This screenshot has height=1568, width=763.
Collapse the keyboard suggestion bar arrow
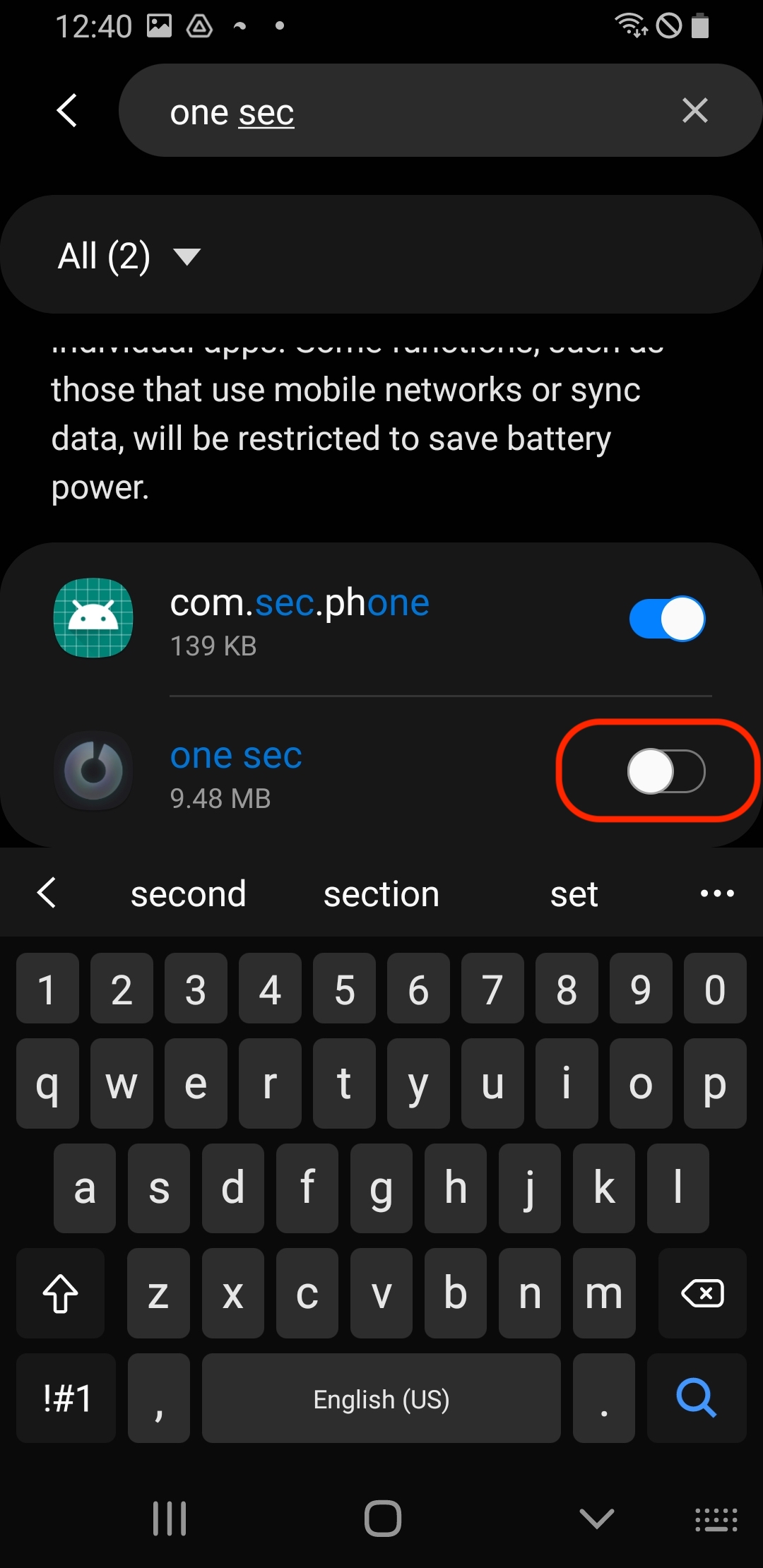coord(47,893)
